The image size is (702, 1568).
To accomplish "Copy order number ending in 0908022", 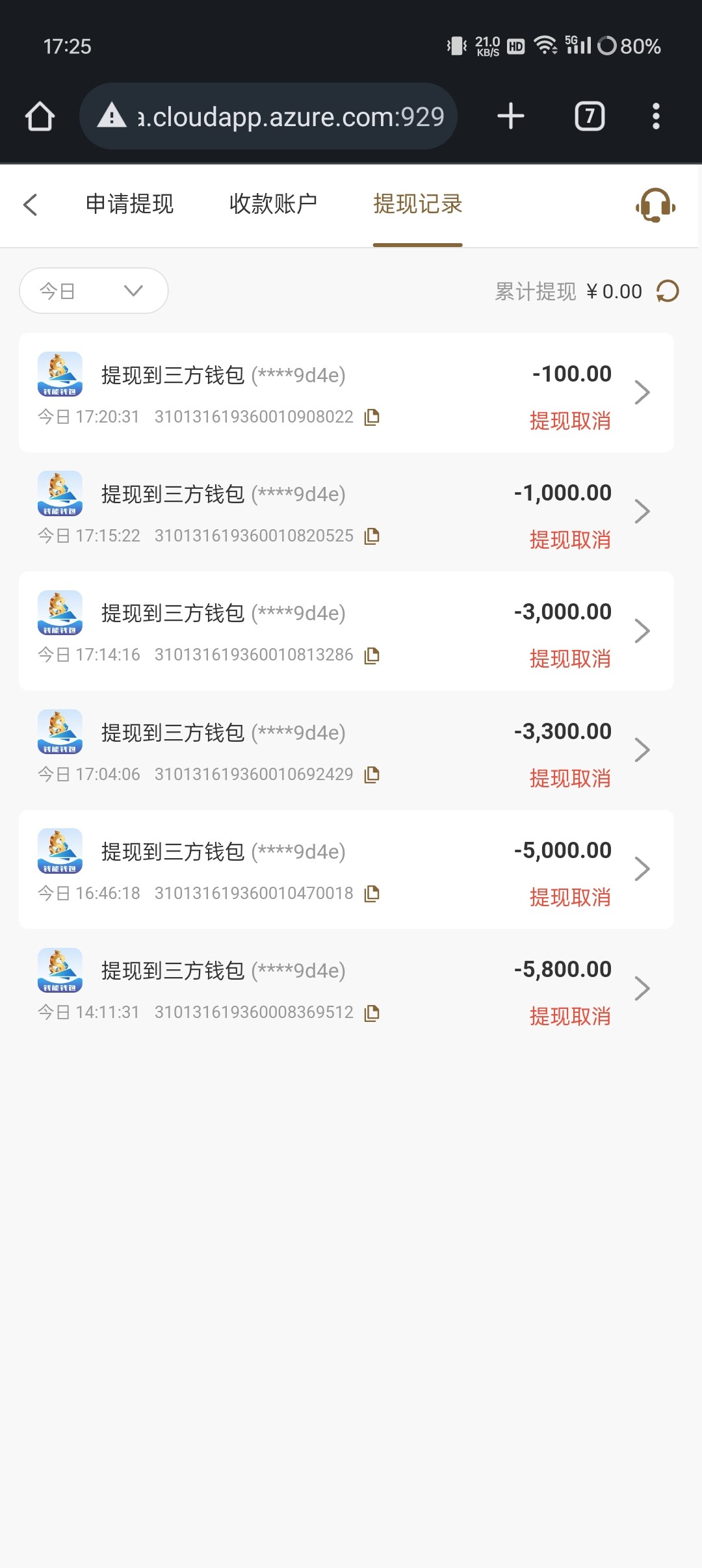I will tap(372, 417).
